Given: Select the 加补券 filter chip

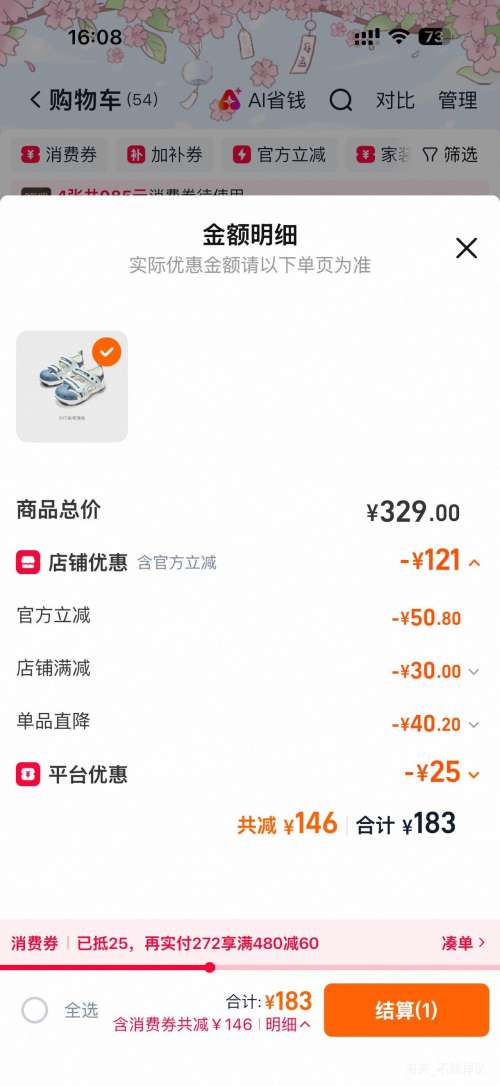Looking at the screenshot, I should click(165, 154).
